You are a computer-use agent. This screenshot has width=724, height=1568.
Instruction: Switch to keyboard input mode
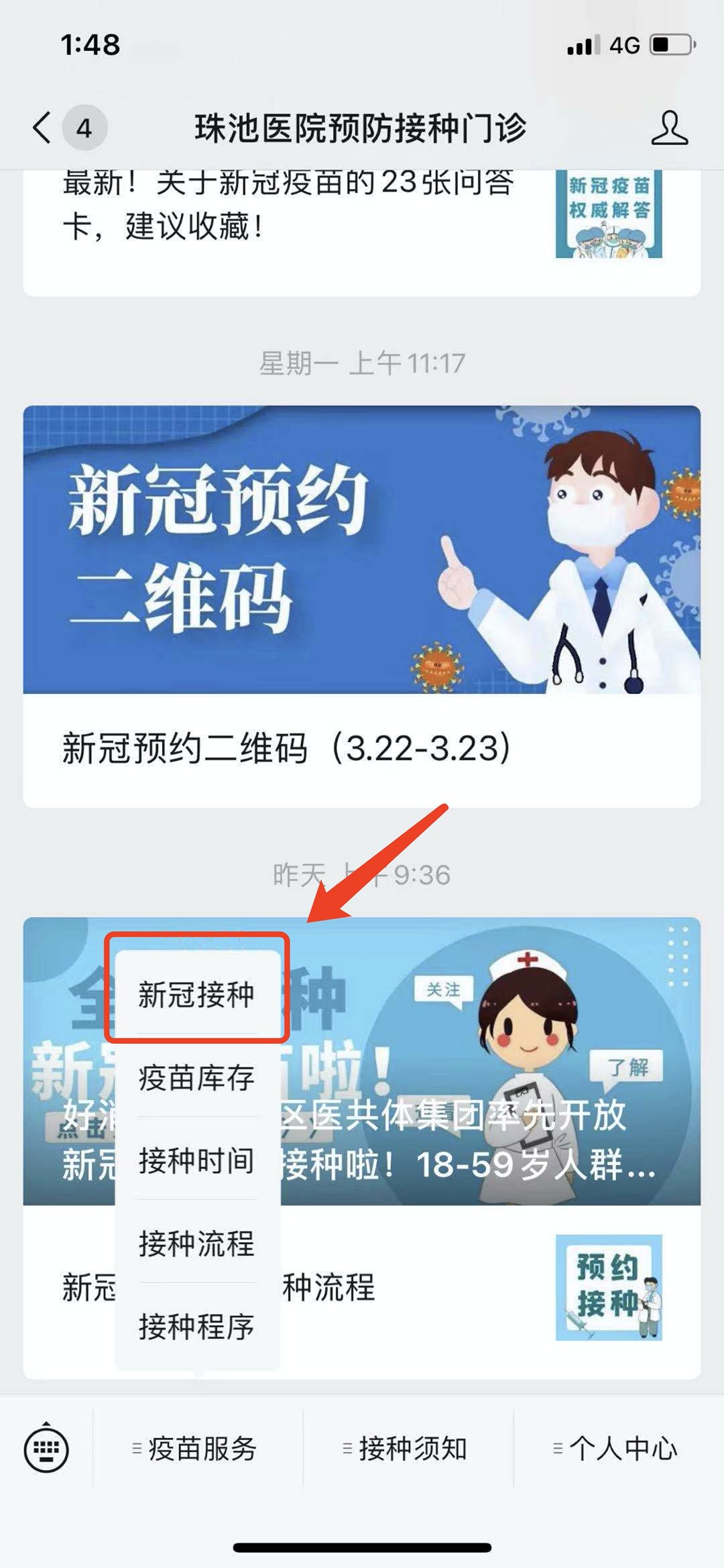[x=46, y=1450]
